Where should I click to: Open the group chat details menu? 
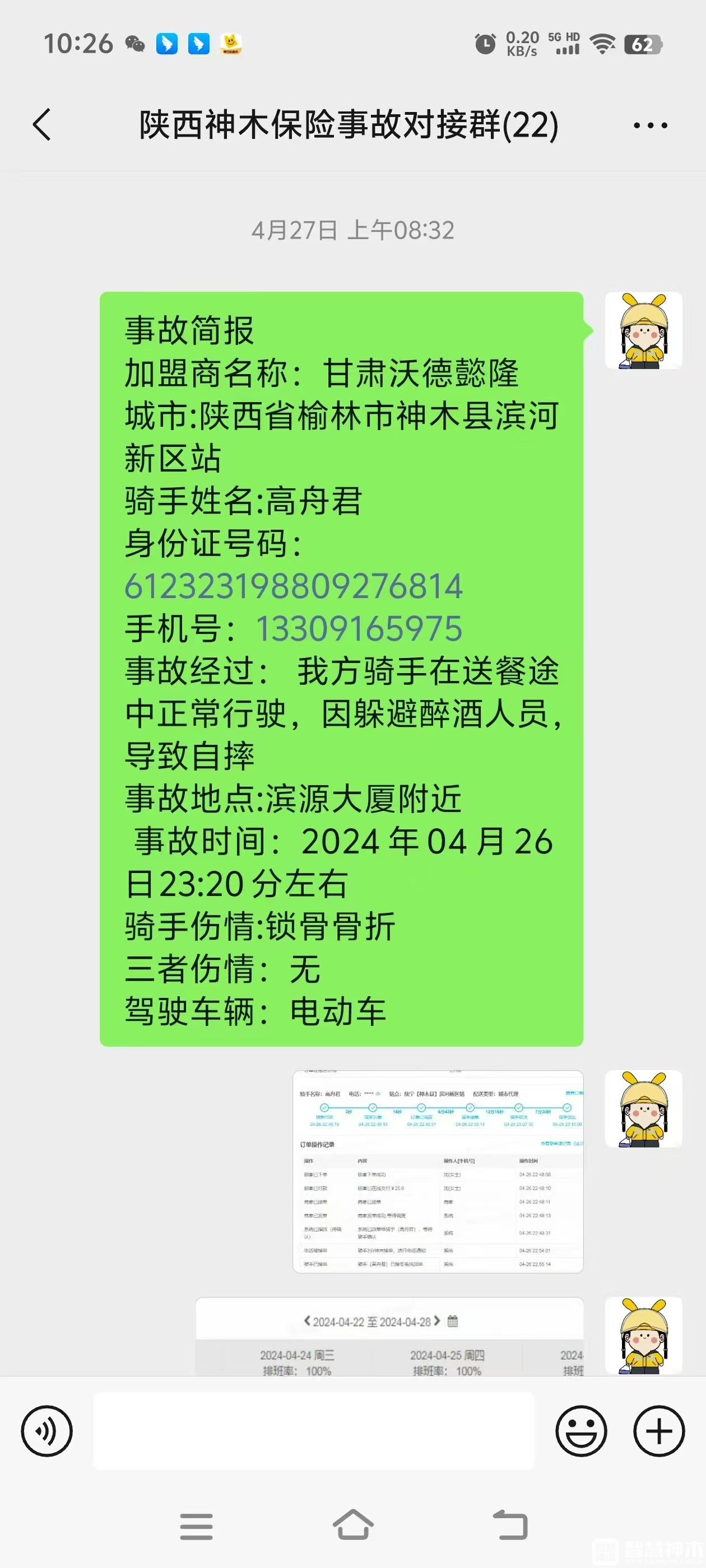(649, 125)
